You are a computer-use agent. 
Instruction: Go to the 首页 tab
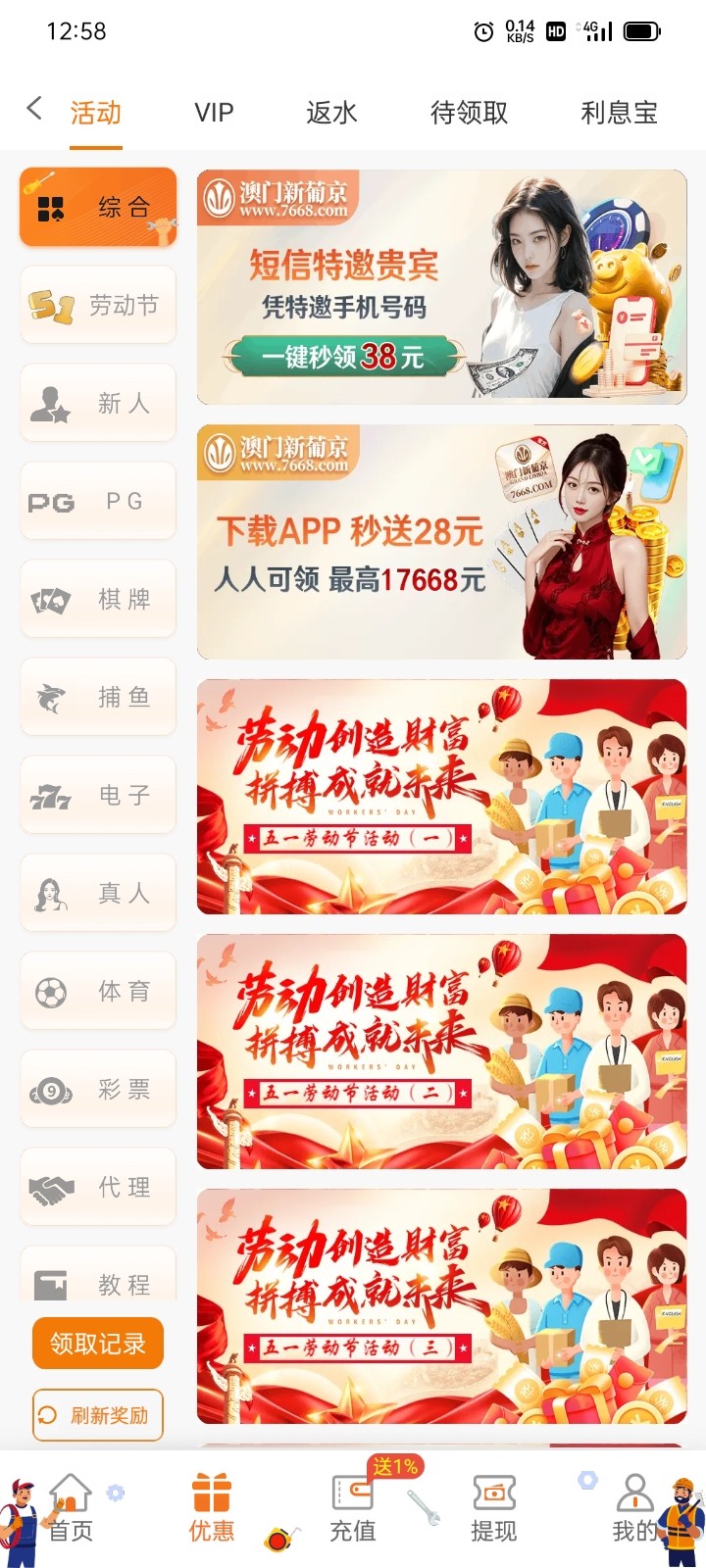point(71,1509)
